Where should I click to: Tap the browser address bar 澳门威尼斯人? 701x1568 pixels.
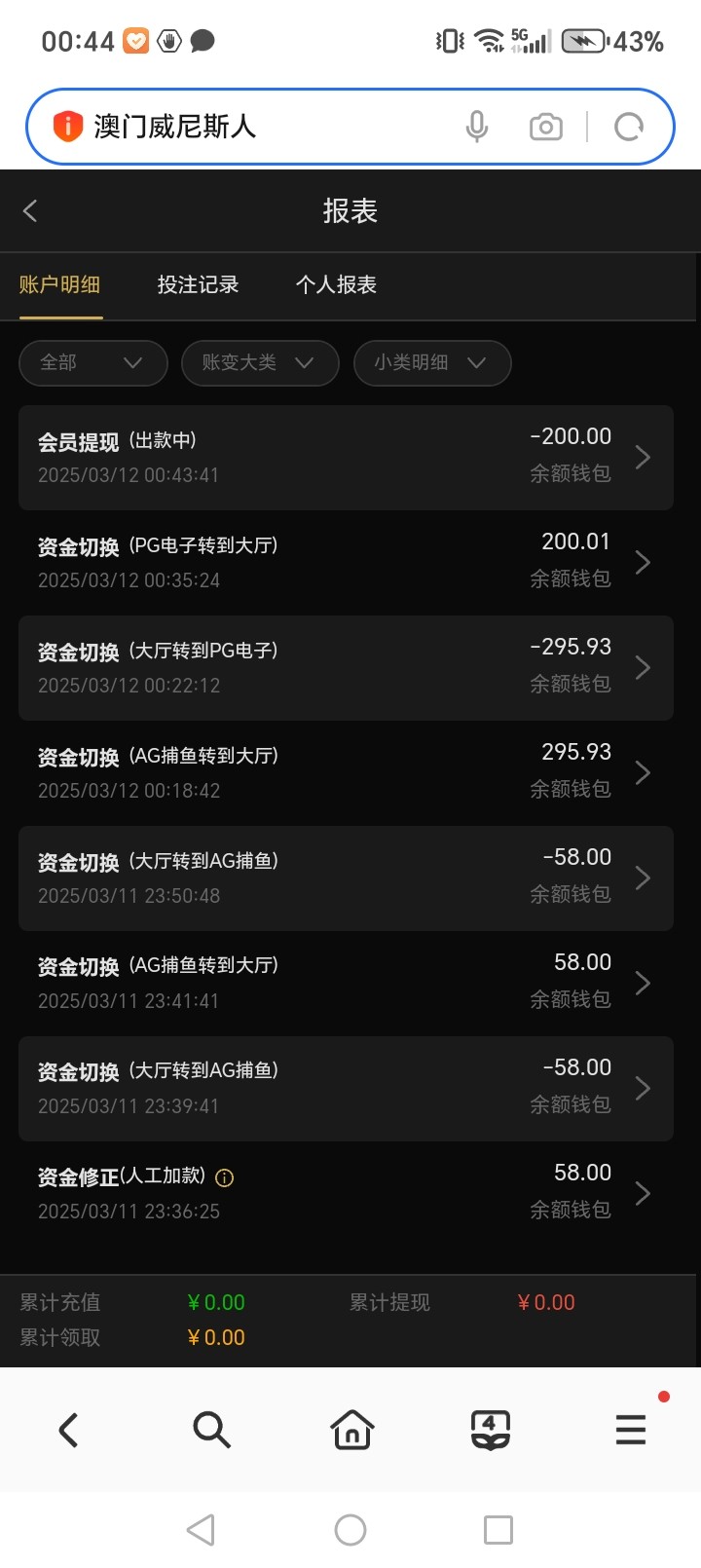point(263,127)
